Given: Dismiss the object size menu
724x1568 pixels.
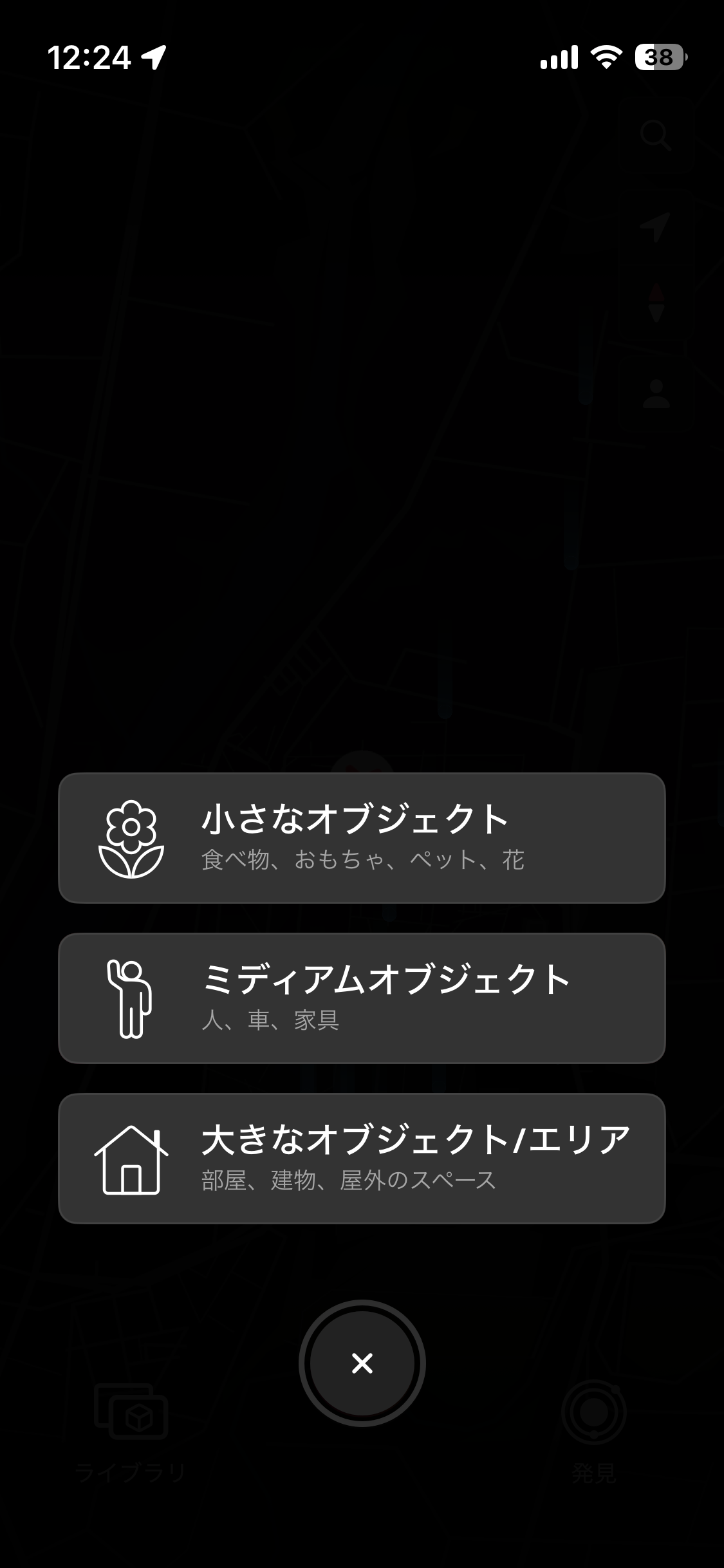Looking at the screenshot, I should point(362,1363).
